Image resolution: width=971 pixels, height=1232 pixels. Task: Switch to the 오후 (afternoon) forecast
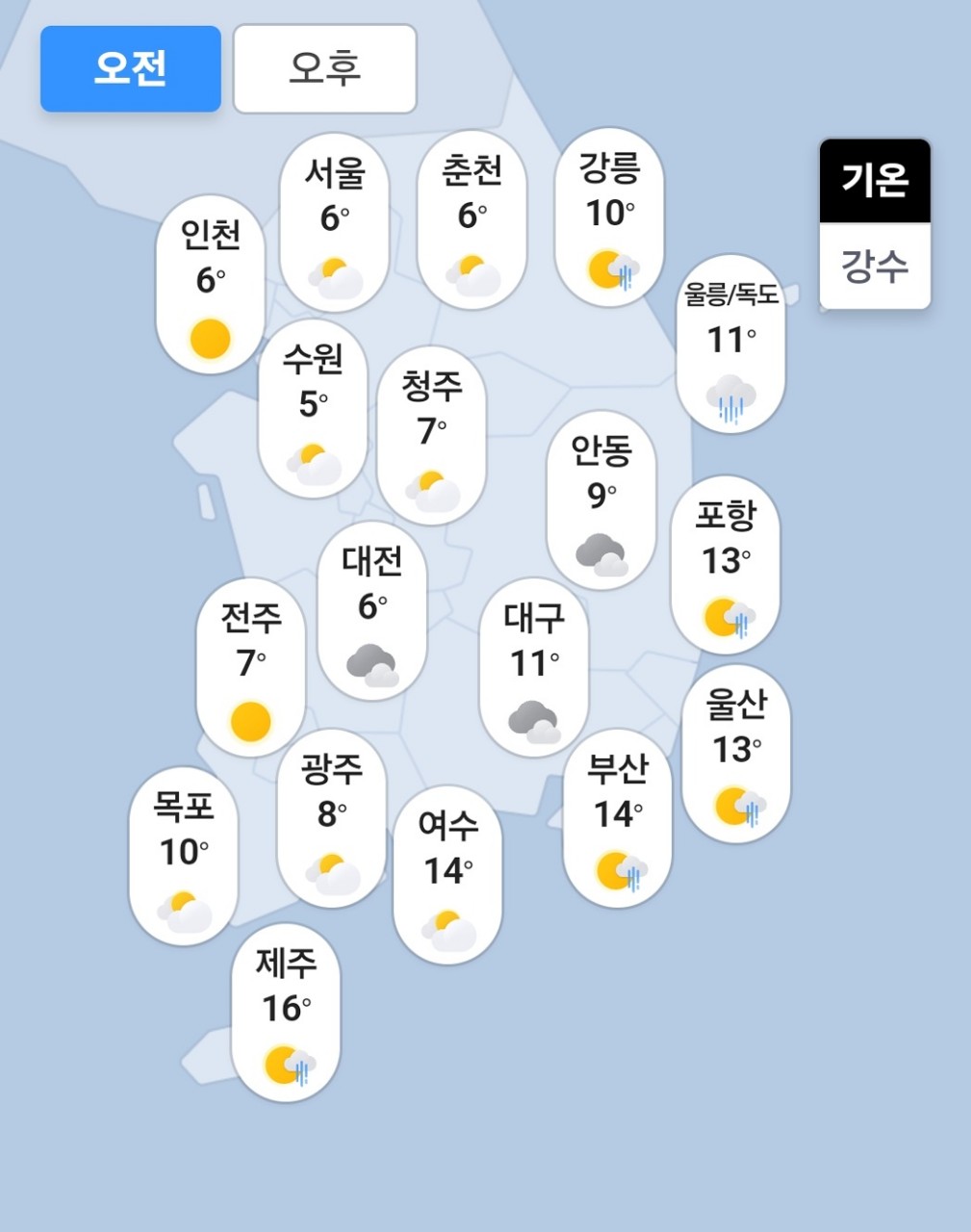(x=324, y=69)
